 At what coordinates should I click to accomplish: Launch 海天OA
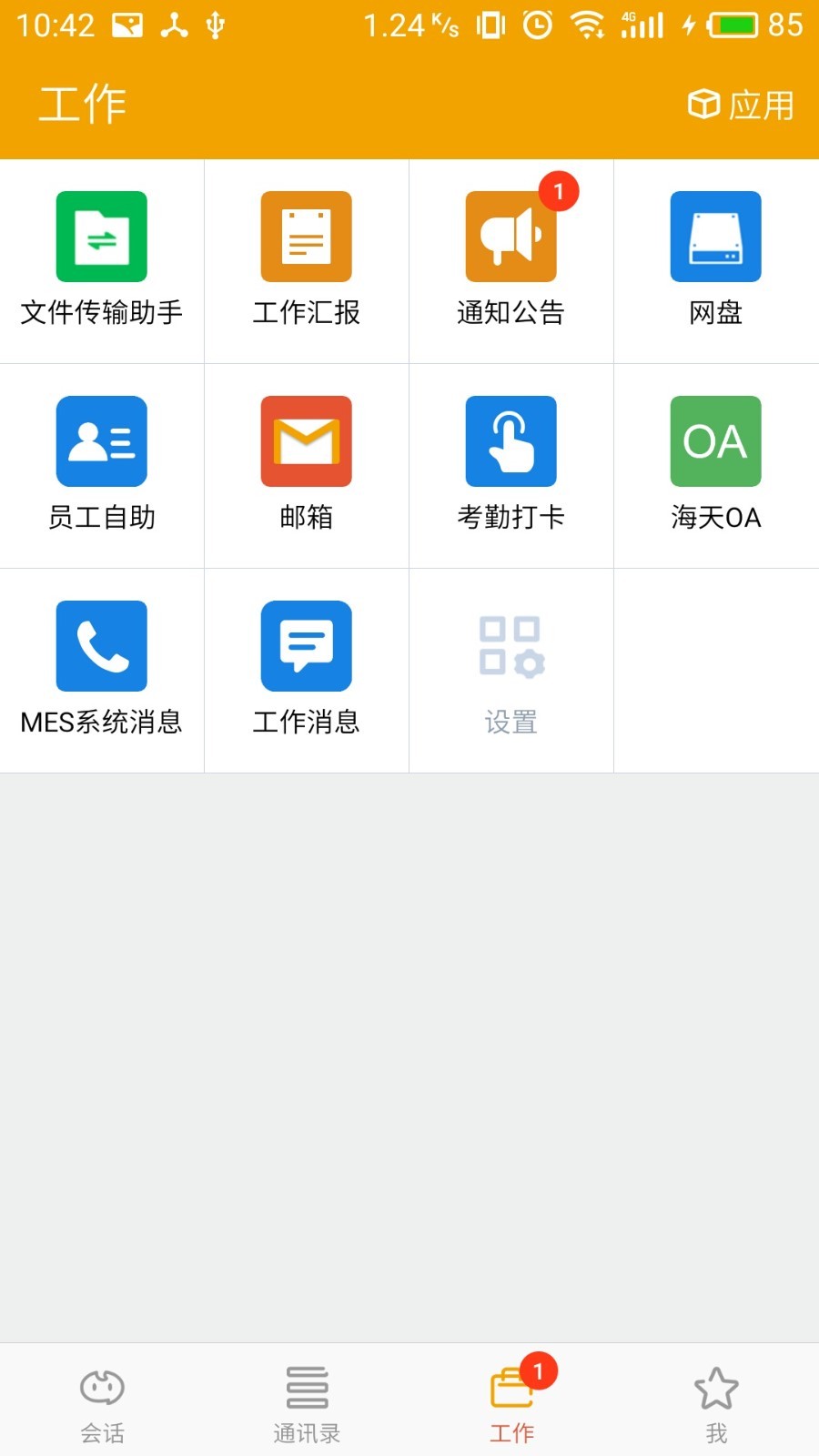pyautogui.click(x=716, y=465)
